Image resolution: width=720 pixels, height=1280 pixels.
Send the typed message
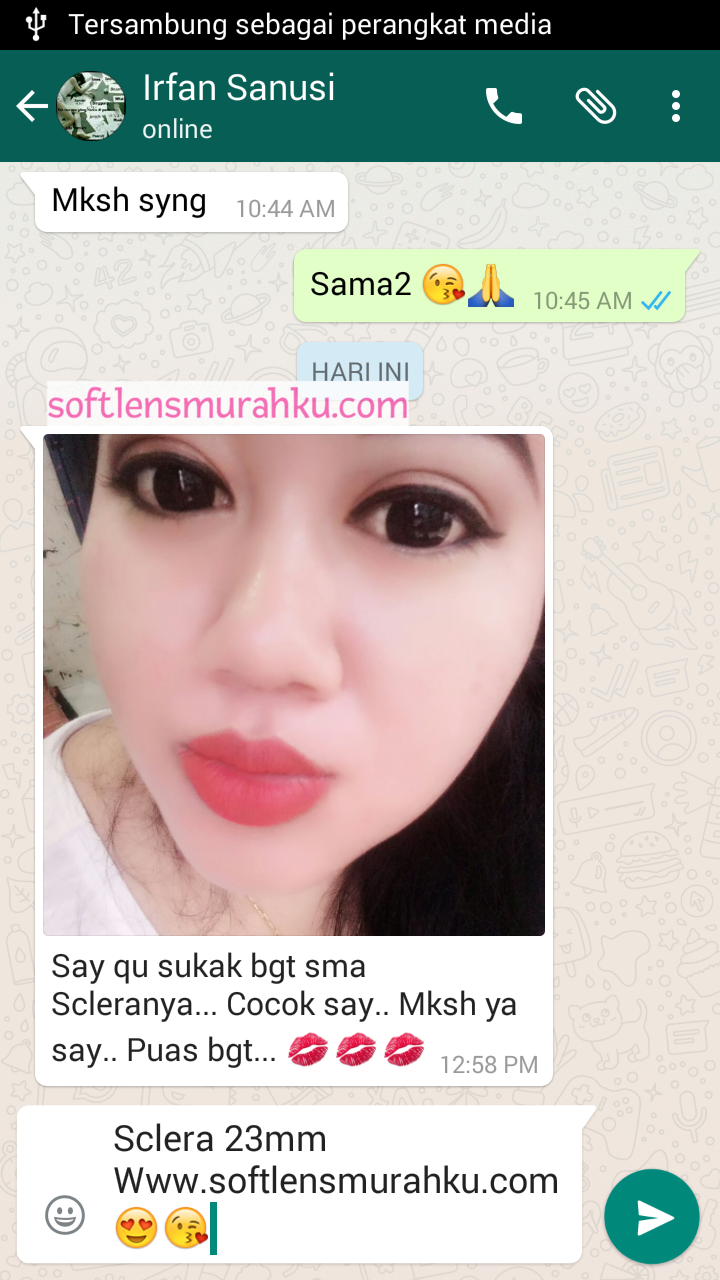[652, 1216]
